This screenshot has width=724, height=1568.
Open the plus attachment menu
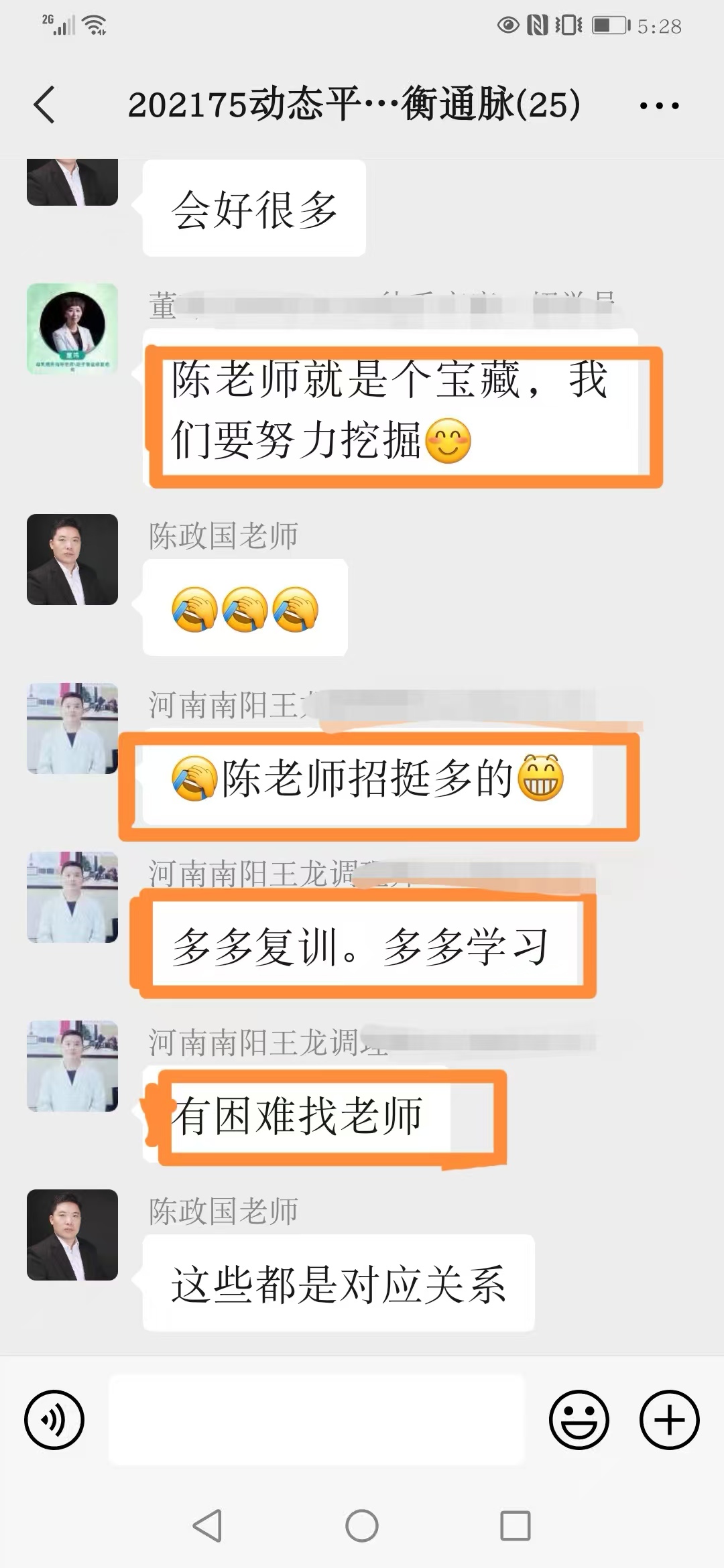coord(669,1419)
